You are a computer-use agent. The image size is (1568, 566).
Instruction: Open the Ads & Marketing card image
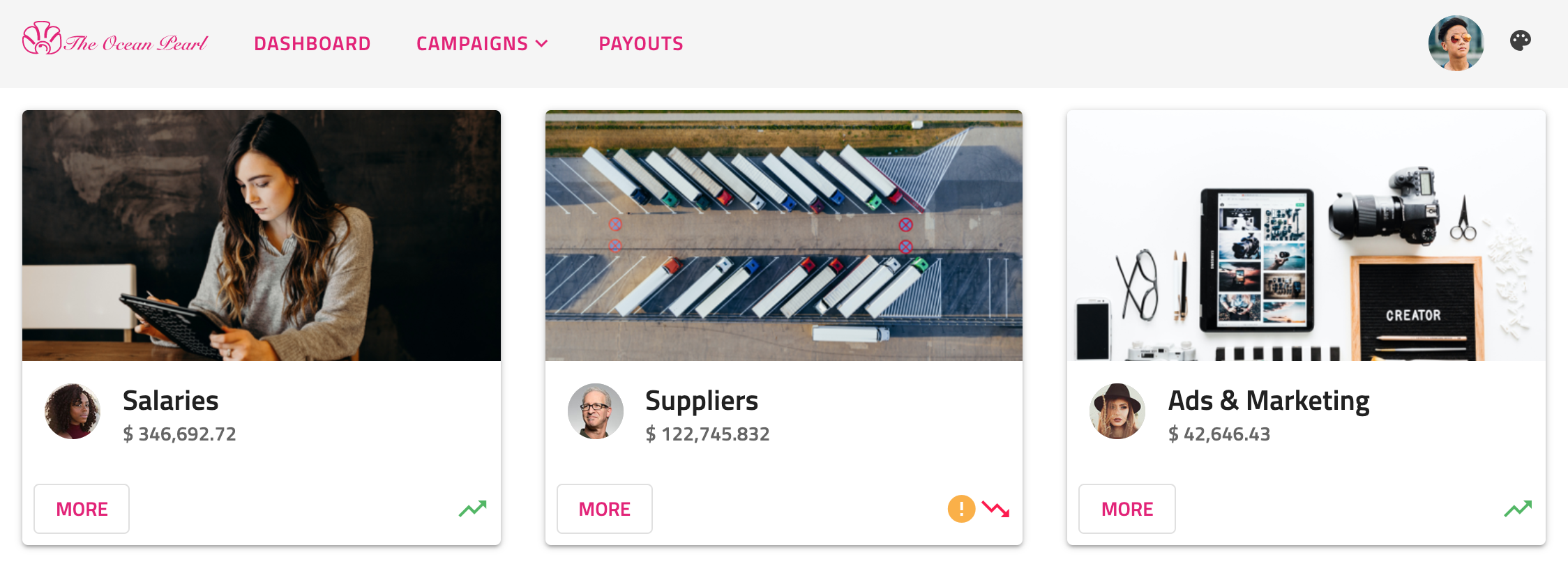pos(1306,236)
